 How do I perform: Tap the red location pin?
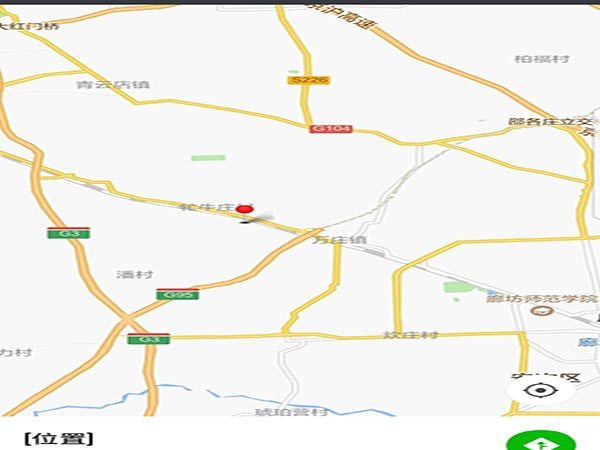click(x=244, y=208)
